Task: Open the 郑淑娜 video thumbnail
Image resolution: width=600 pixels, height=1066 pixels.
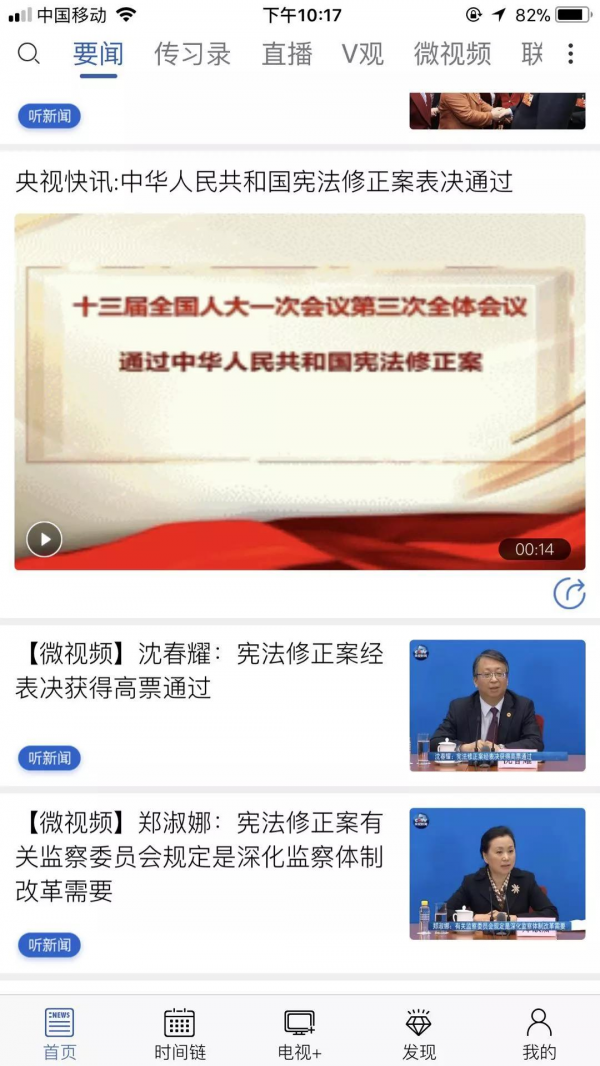Action: coord(497,874)
